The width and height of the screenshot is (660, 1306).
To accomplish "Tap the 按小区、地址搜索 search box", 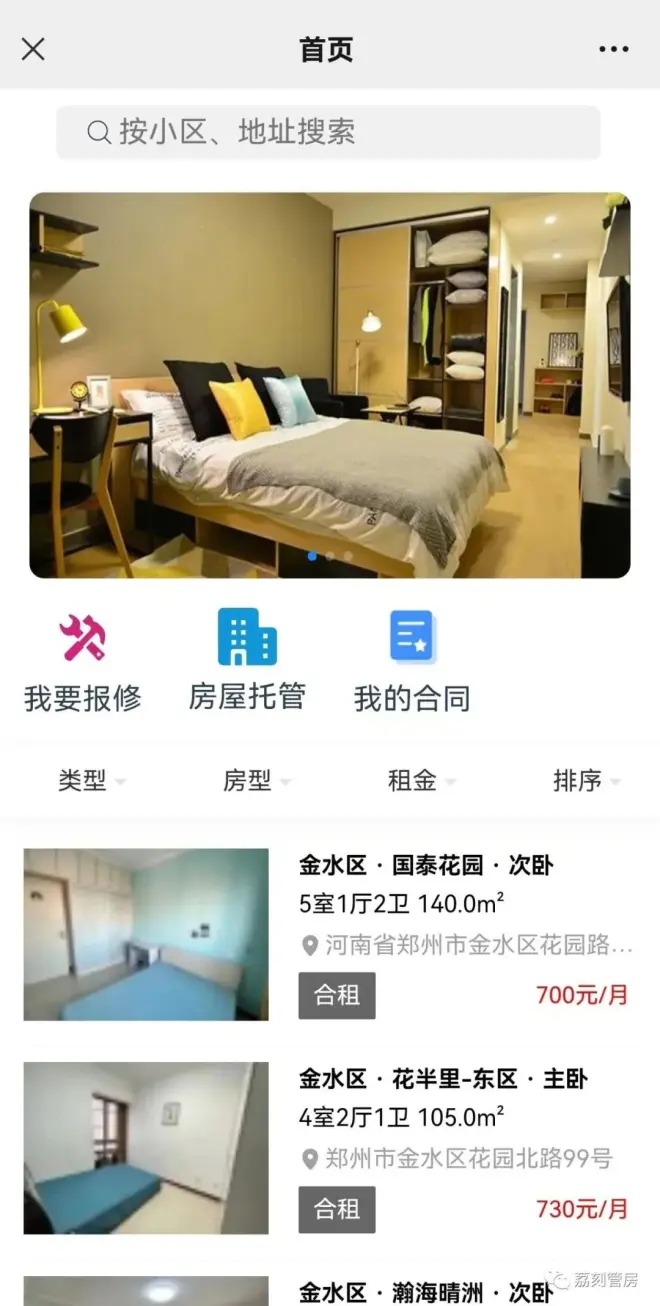I will pyautogui.click(x=328, y=132).
